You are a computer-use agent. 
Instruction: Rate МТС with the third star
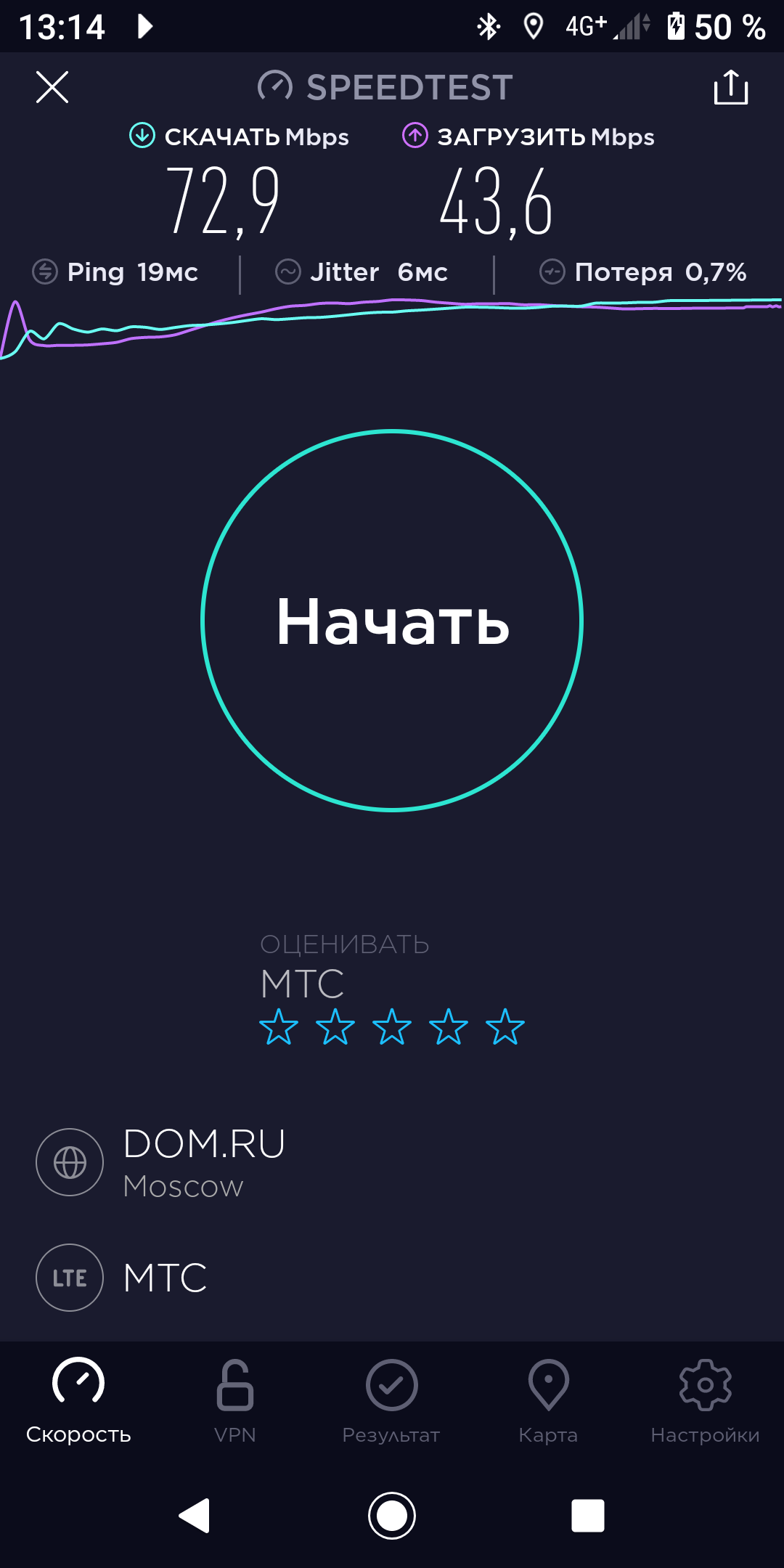[x=392, y=1026]
